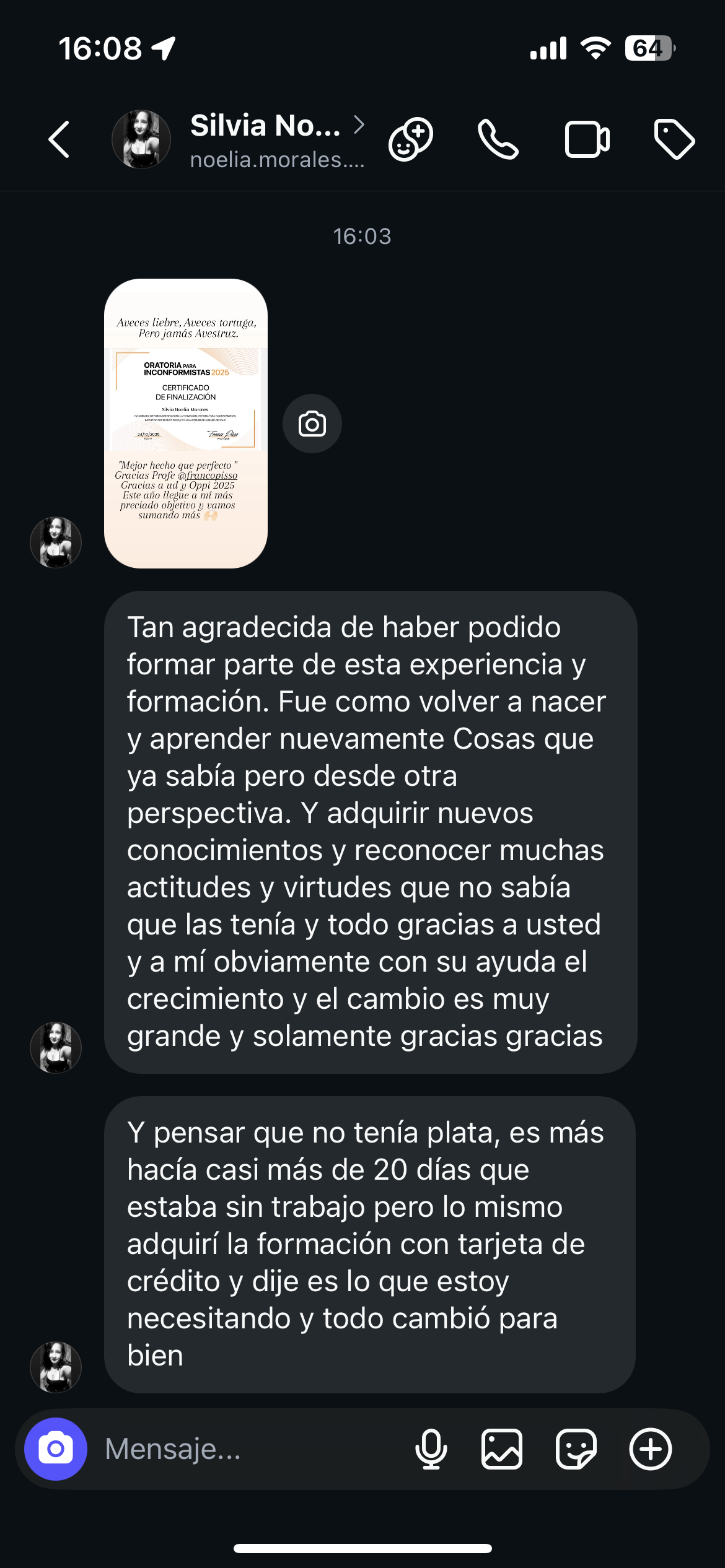Open the sticker picker
The width and height of the screenshot is (725, 1568).
point(576,1448)
